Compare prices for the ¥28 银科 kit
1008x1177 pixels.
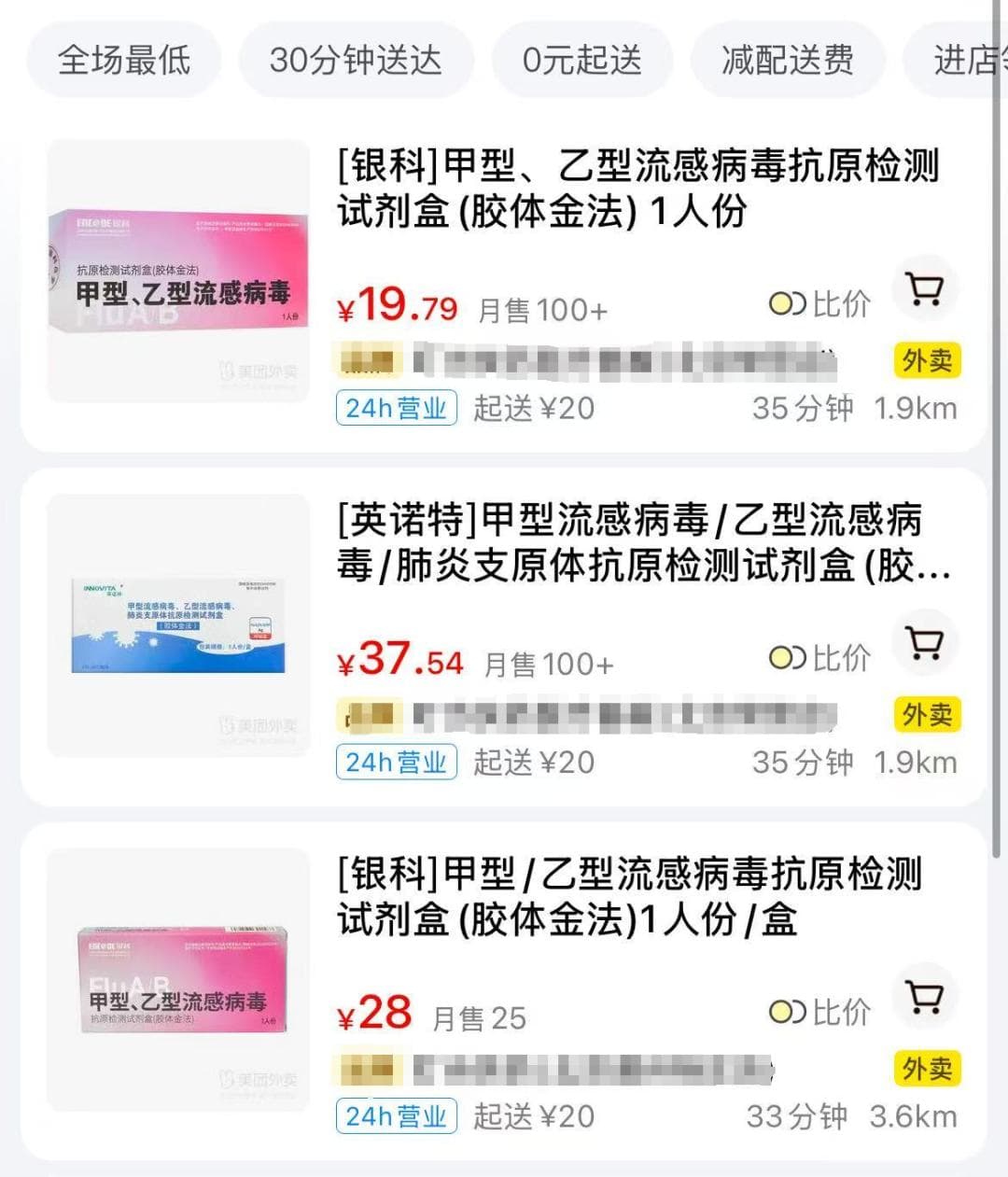click(x=819, y=1012)
